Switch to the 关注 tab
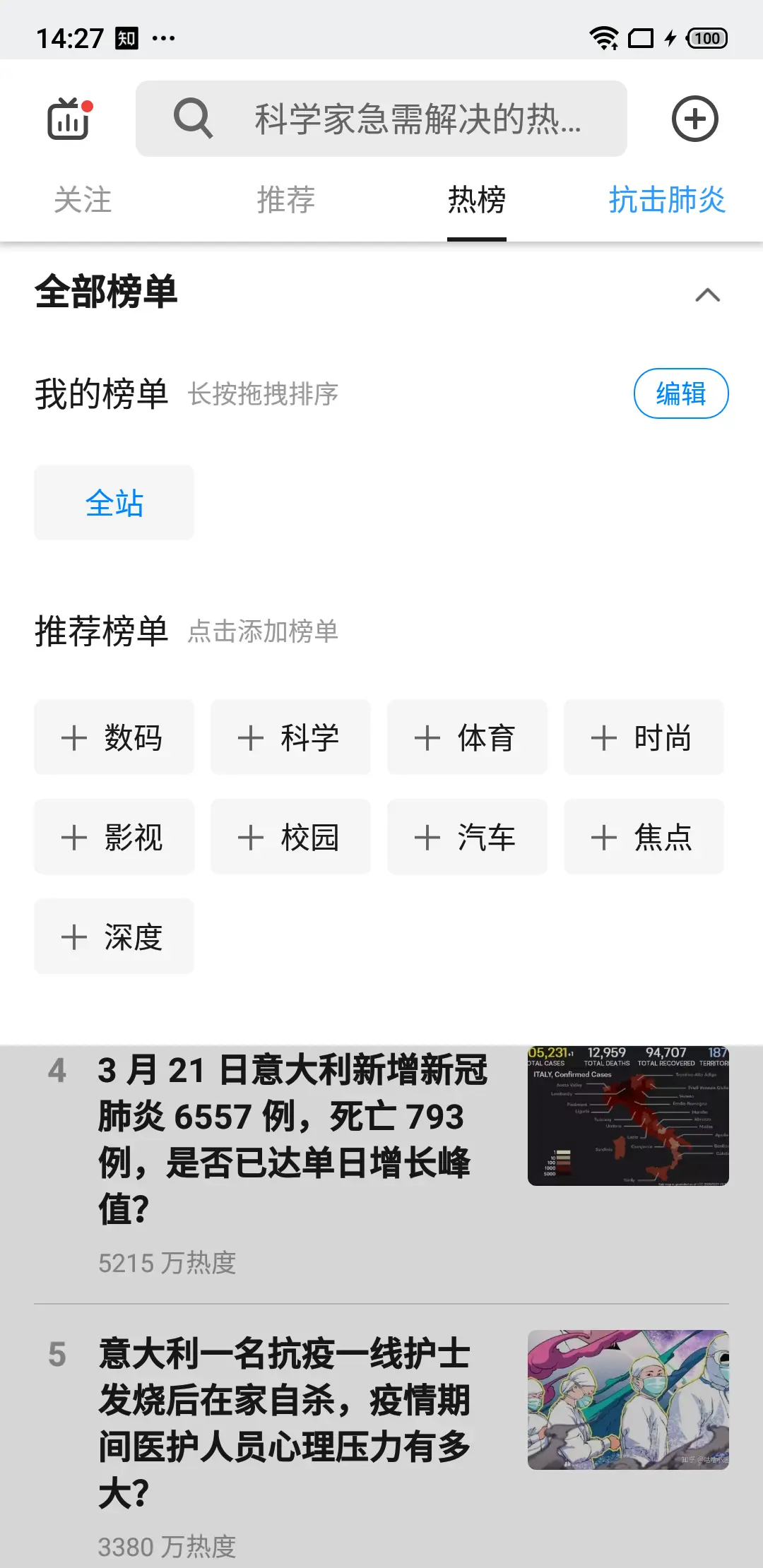 (83, 200)
